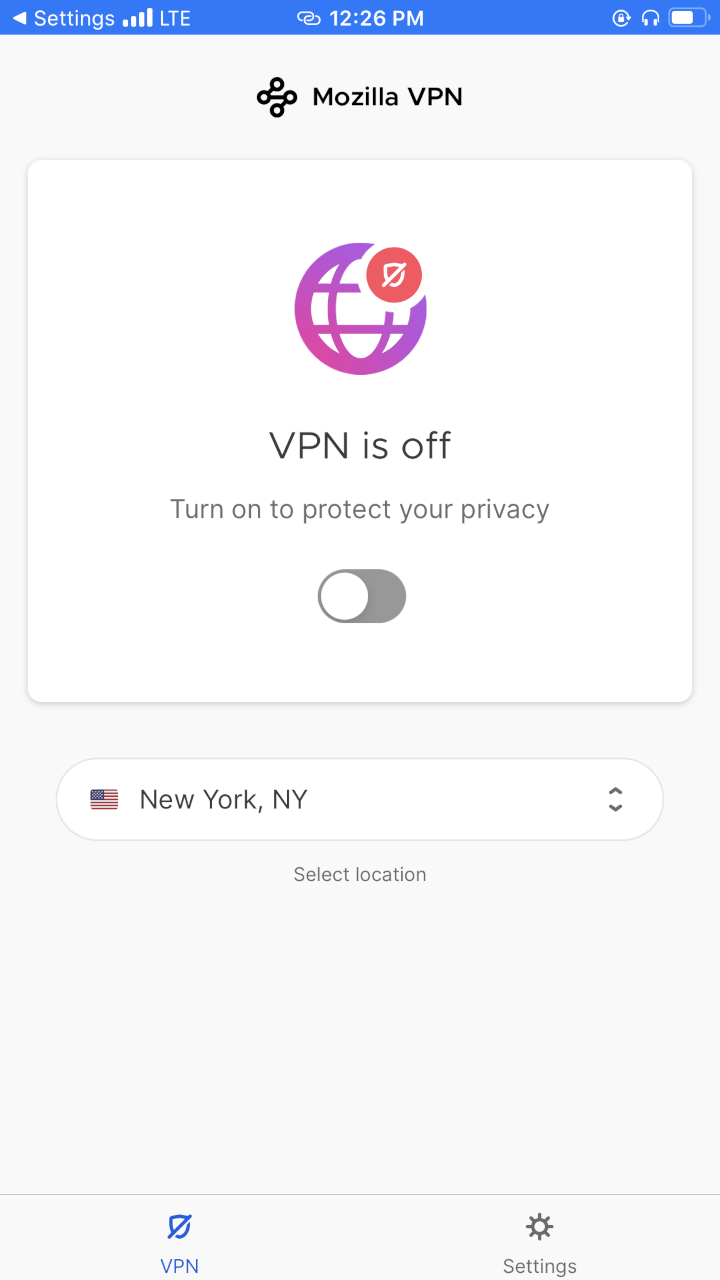The height and width of the screenshot is (1280, 720).
Task: Click the Mozilla VPN logo icon
Action: click(x=276, y=97)
